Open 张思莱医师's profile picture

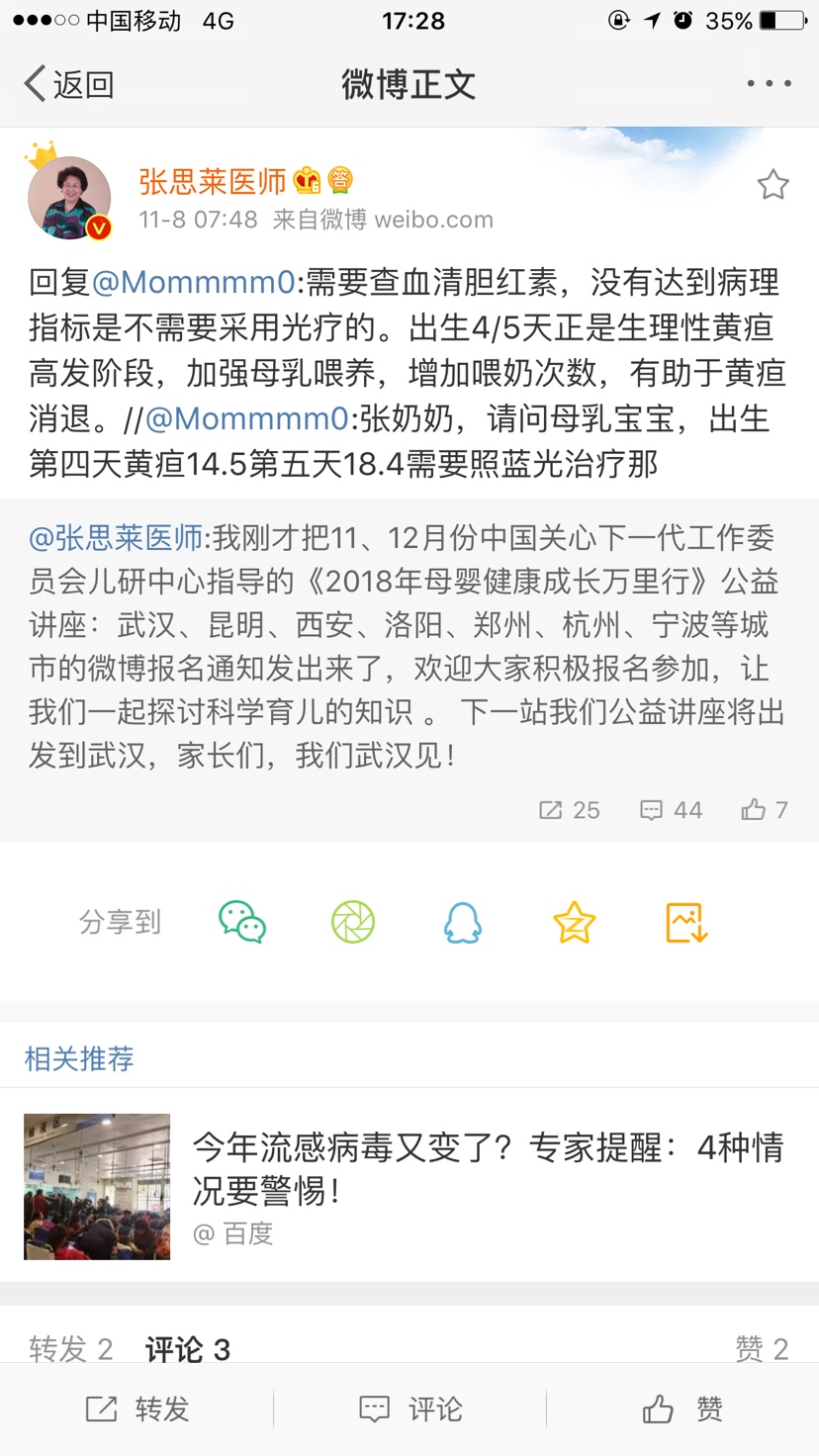click(x=69, y=197)
